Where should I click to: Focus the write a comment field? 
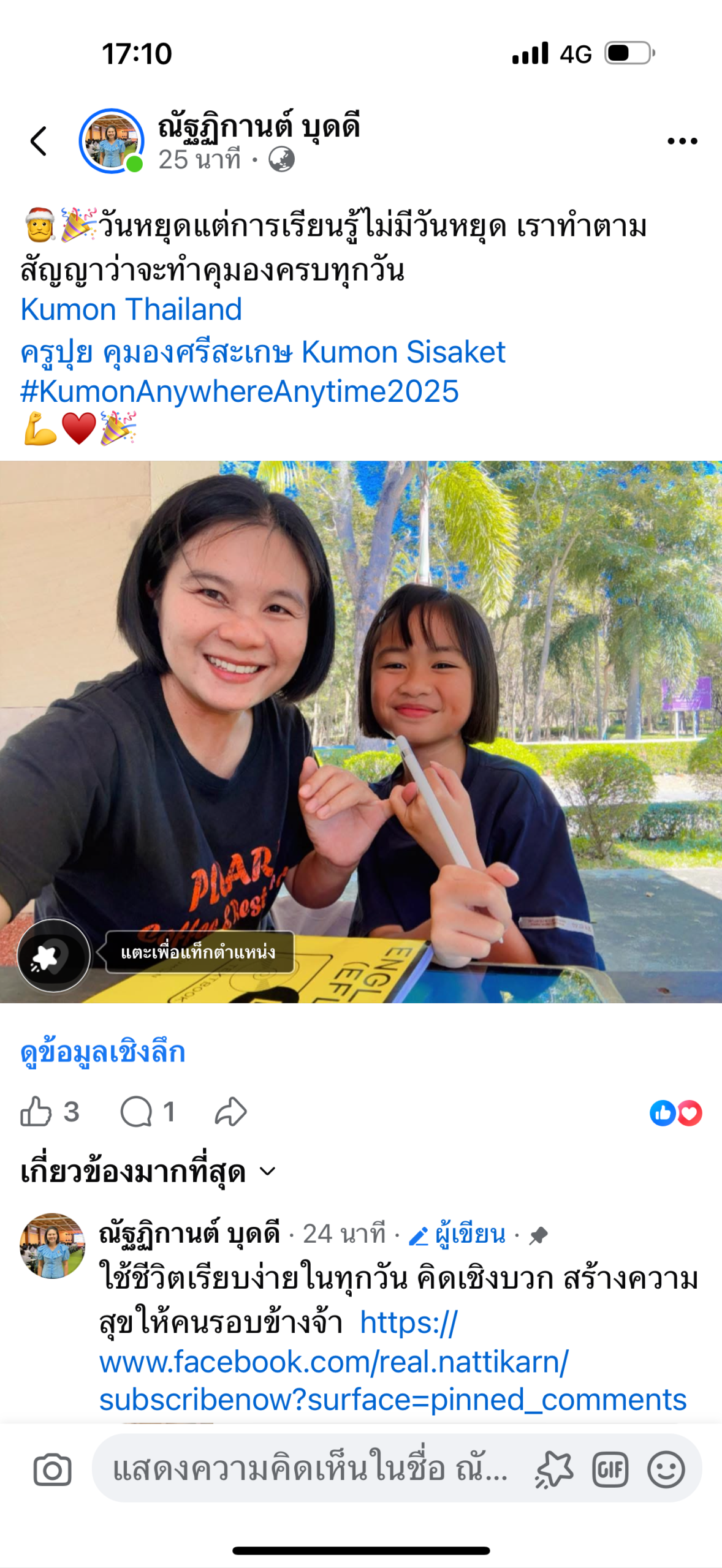coord(310,1469)
